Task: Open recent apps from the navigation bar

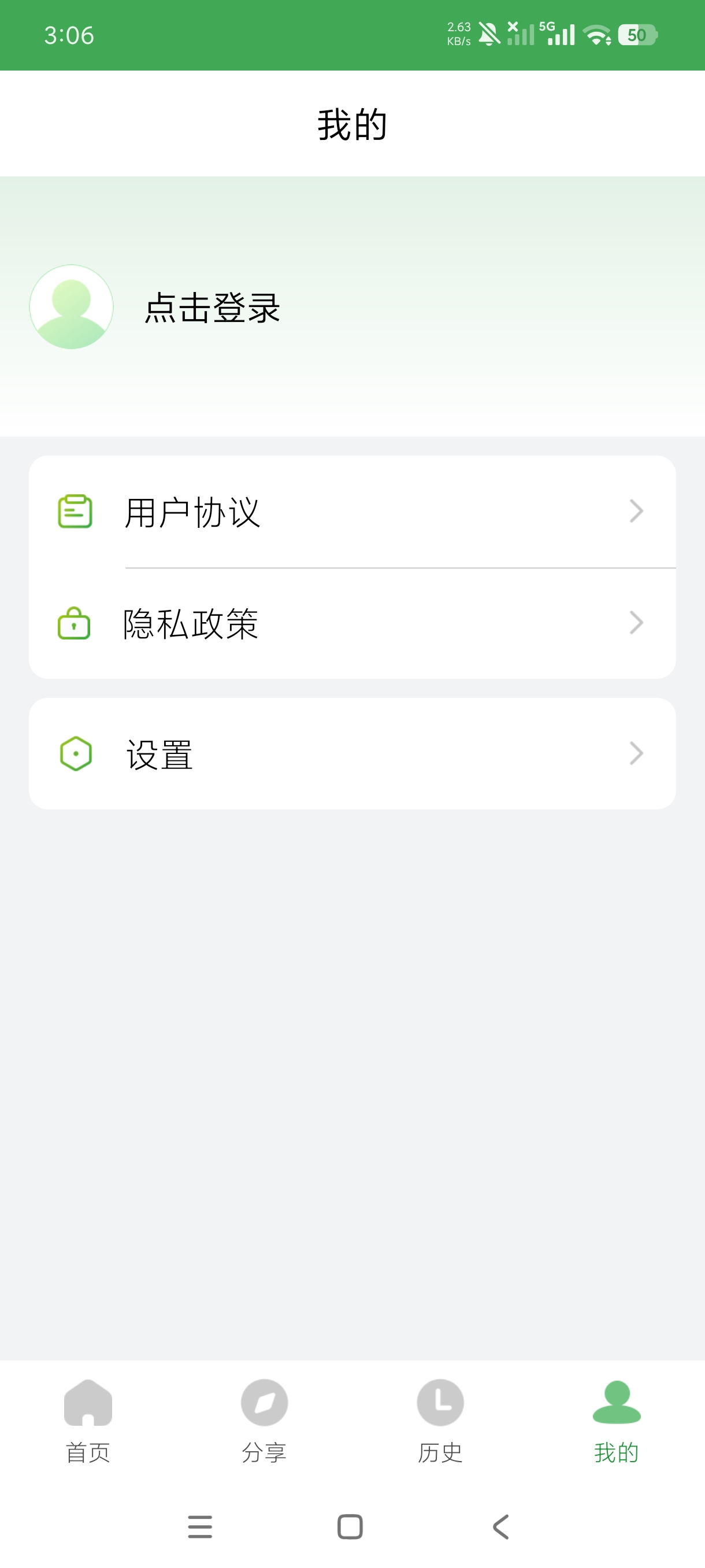Action: (x=200, y=1526)
